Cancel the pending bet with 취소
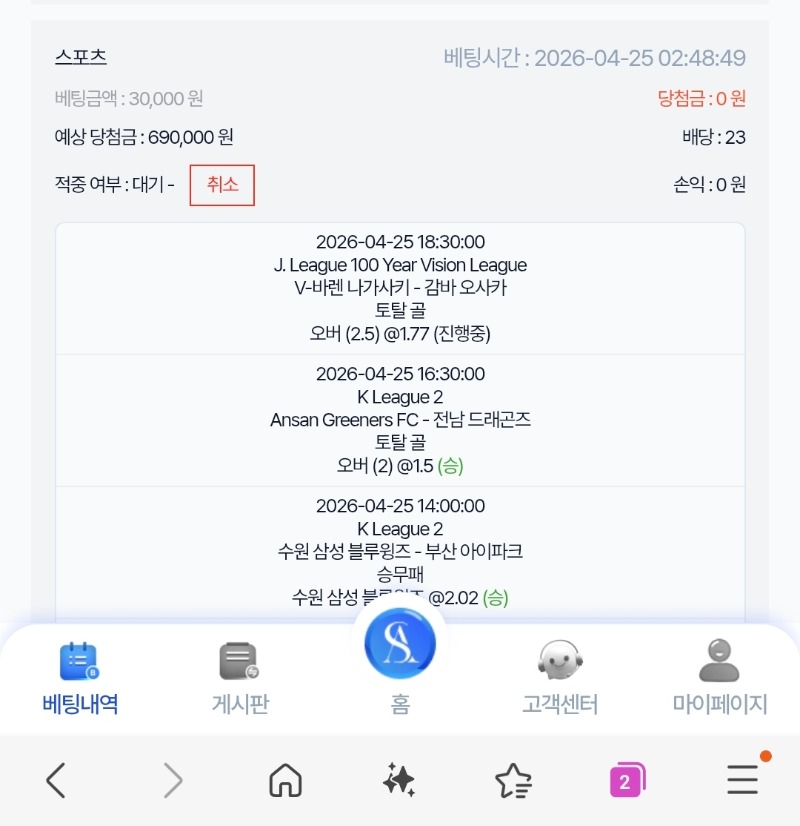Image resolution: width=800 pixels, height=826 pixels. click(x=222, y=185)
